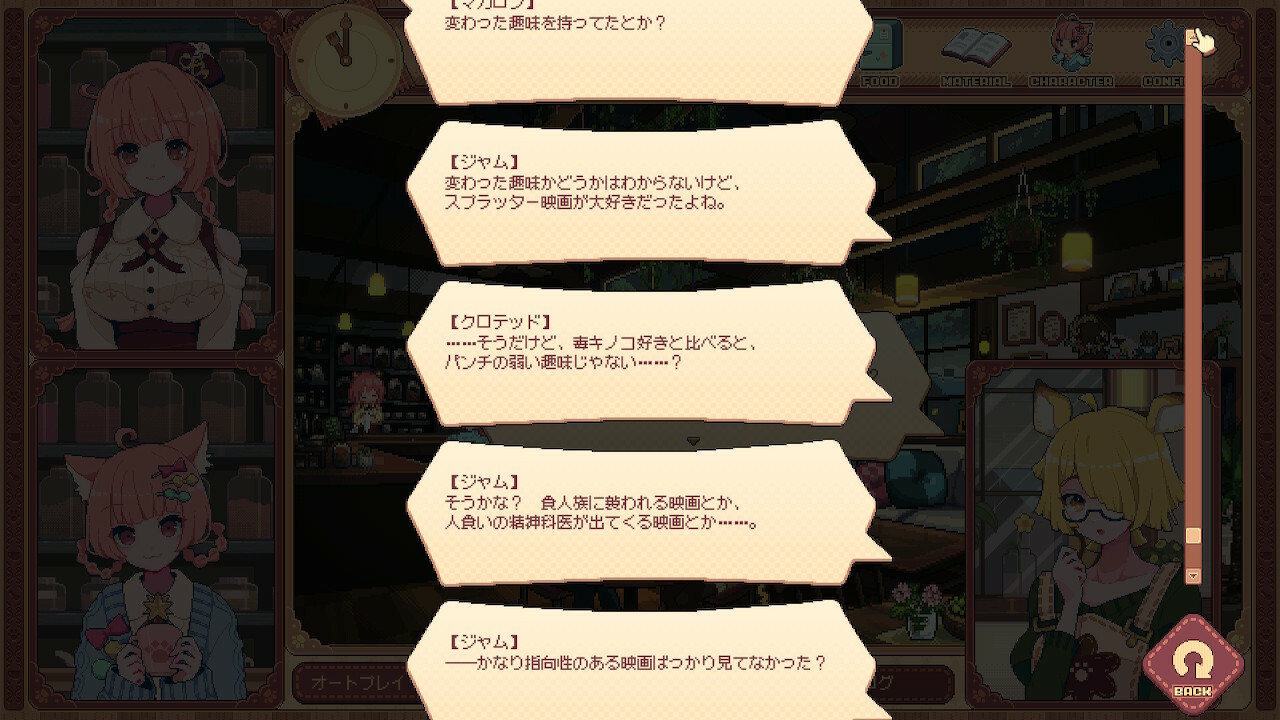
Task: Tap the scrollbar's down arrow
Action: [1192, 576]
